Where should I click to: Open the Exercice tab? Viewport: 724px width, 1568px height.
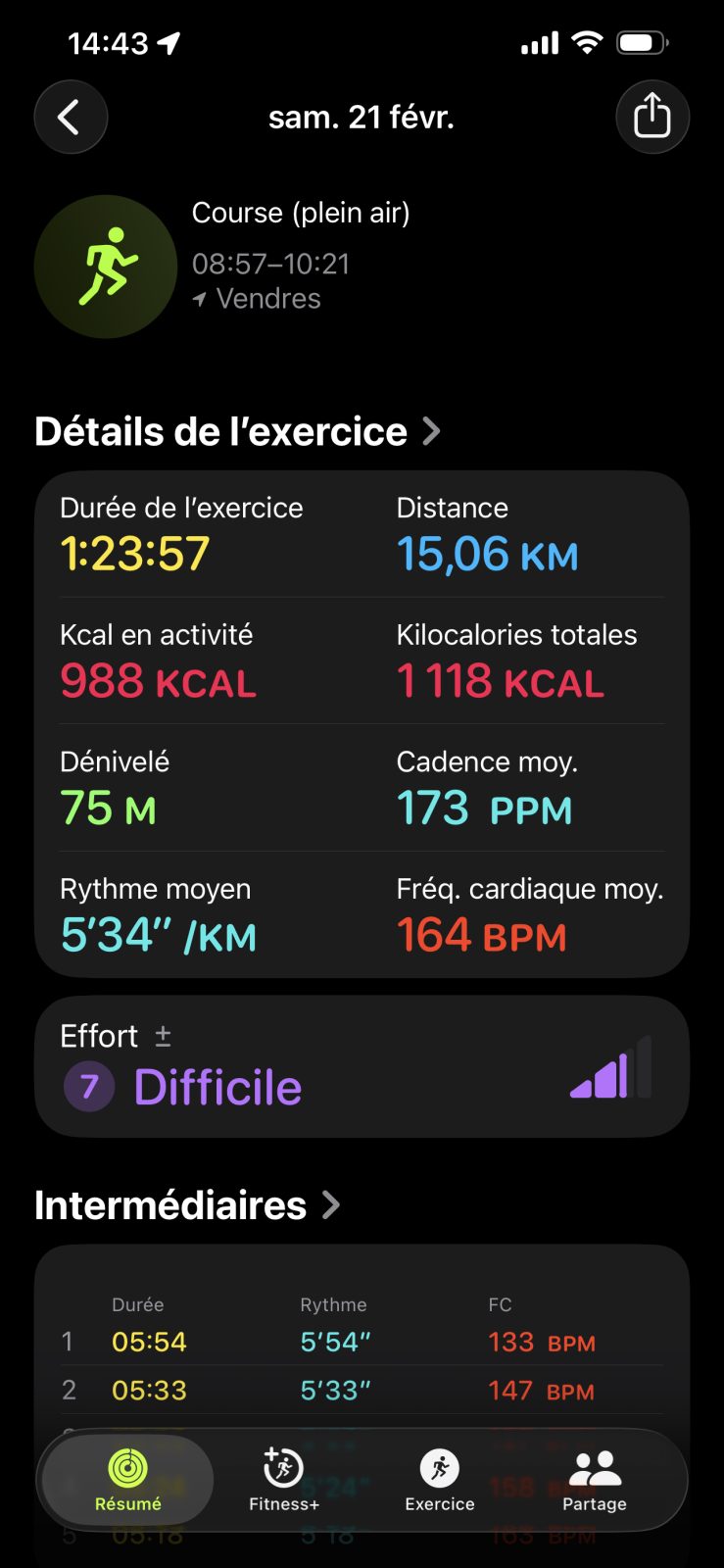tap(439, 1480)
